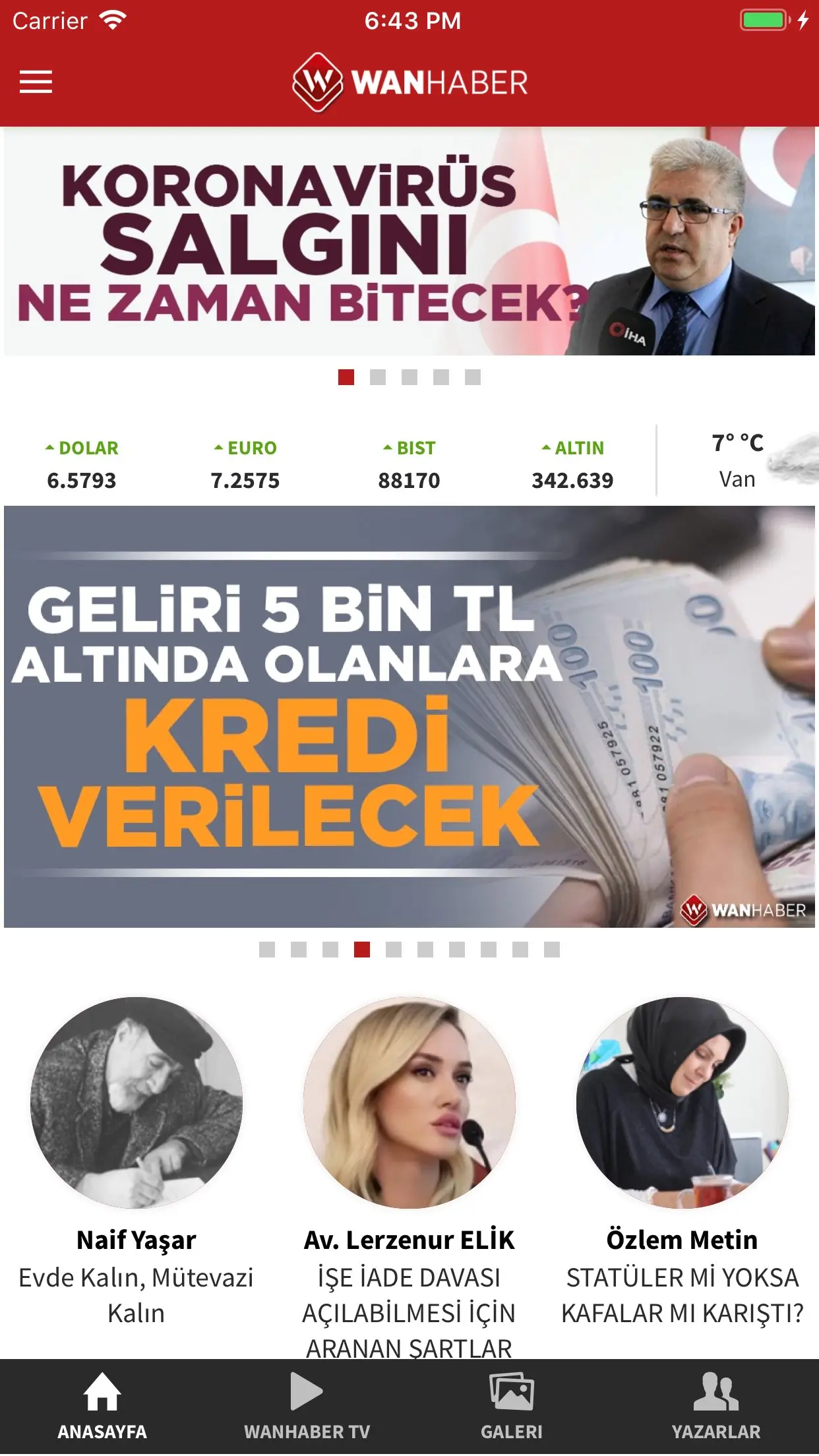The image size is (819, 1456).
Task: Open the Galeri tab
Action: point(512,1406)
